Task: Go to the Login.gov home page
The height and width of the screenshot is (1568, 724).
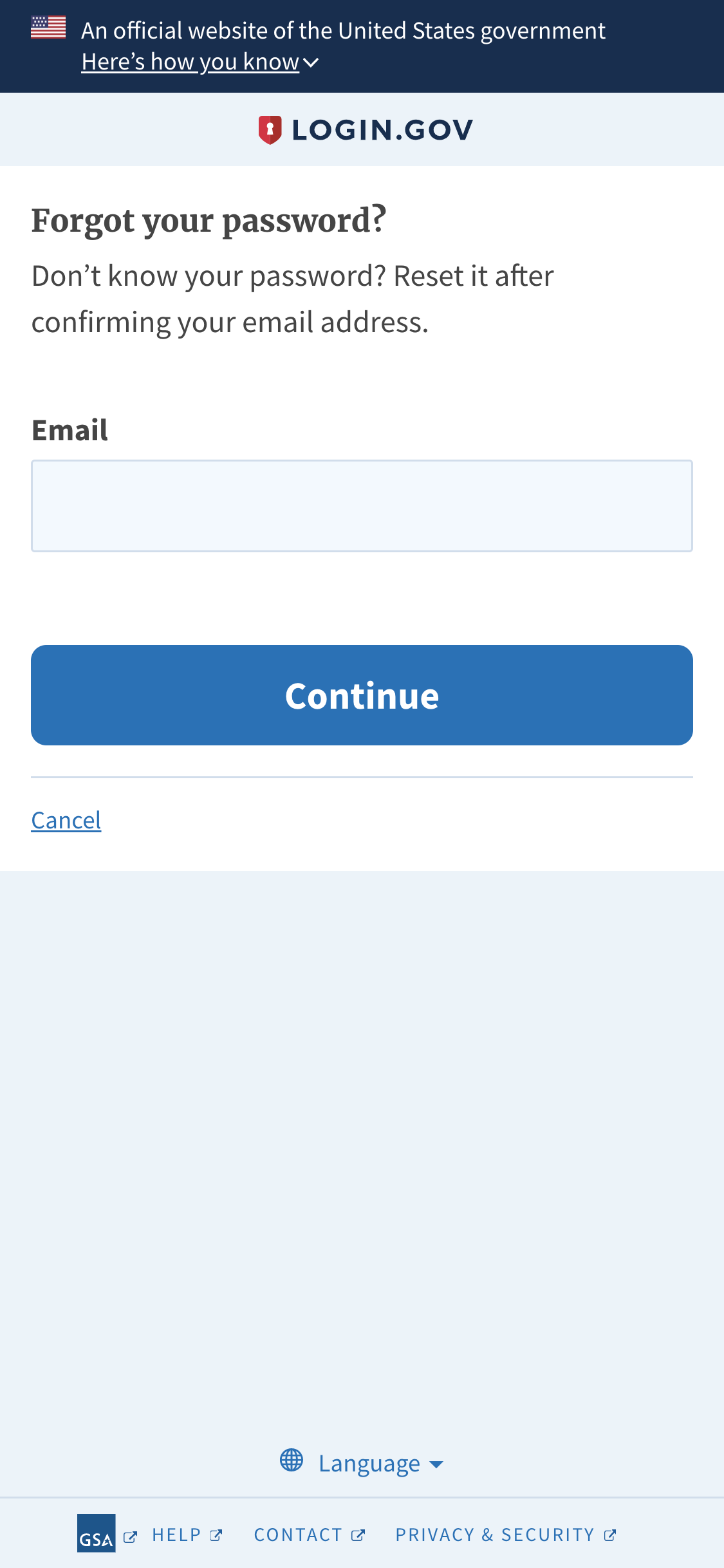Action: 366,130
